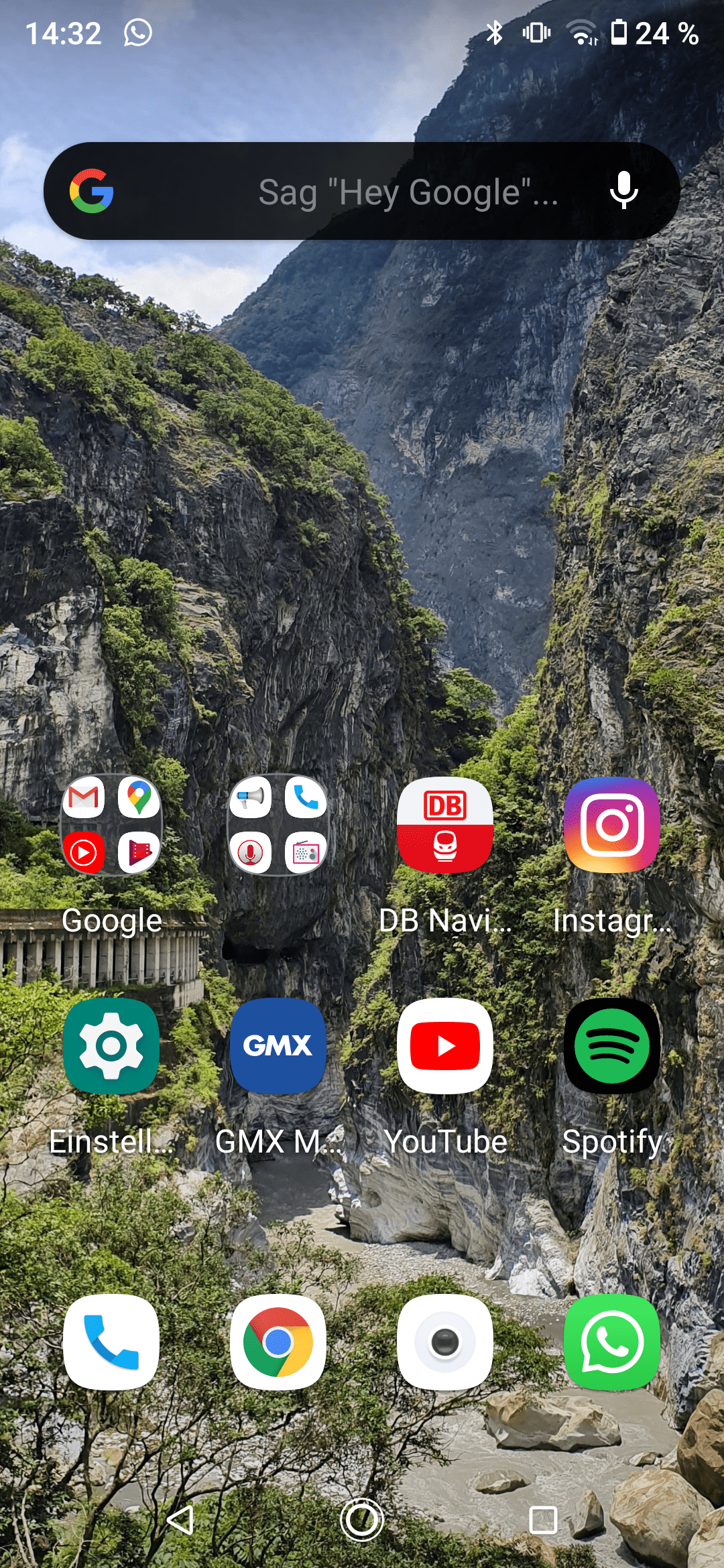This screenshot has height=1568, width=724.
Task: Launch the GMX Mail app
Action: pyautogui.click(x=278, y=1046)
